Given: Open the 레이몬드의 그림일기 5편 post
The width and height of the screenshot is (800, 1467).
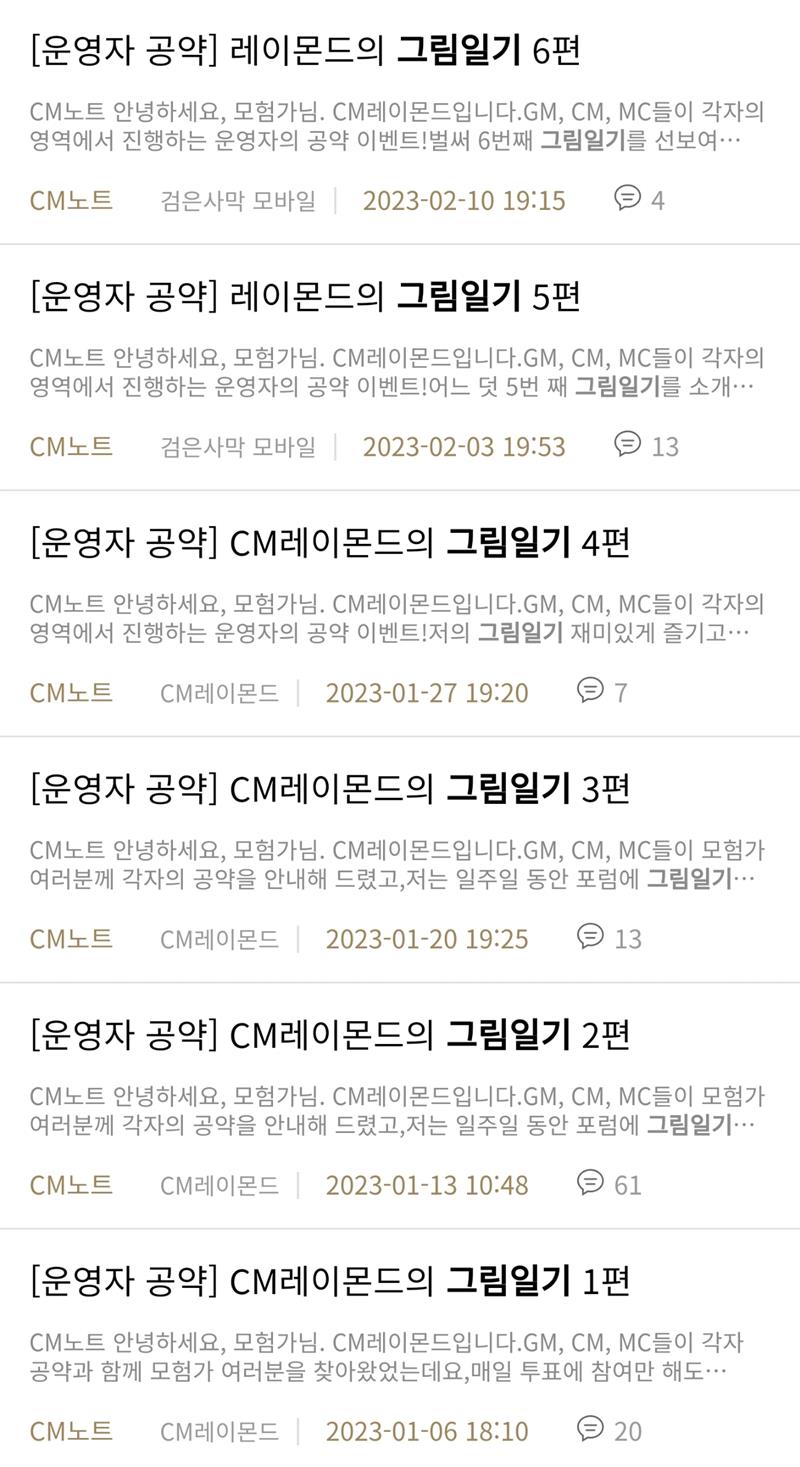Looking at the screenshot, I should (305, 296).
